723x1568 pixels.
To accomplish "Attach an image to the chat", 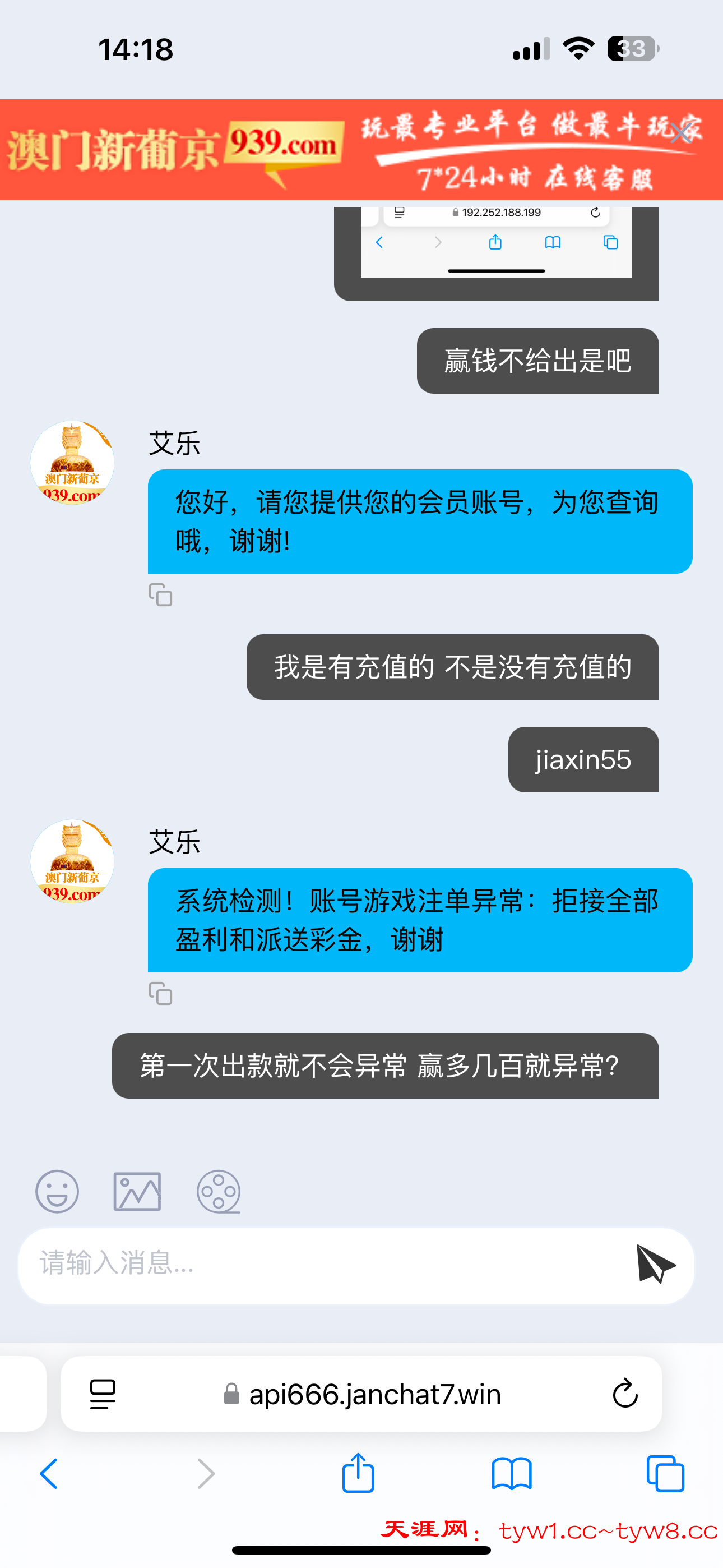I will [137, 1191].
